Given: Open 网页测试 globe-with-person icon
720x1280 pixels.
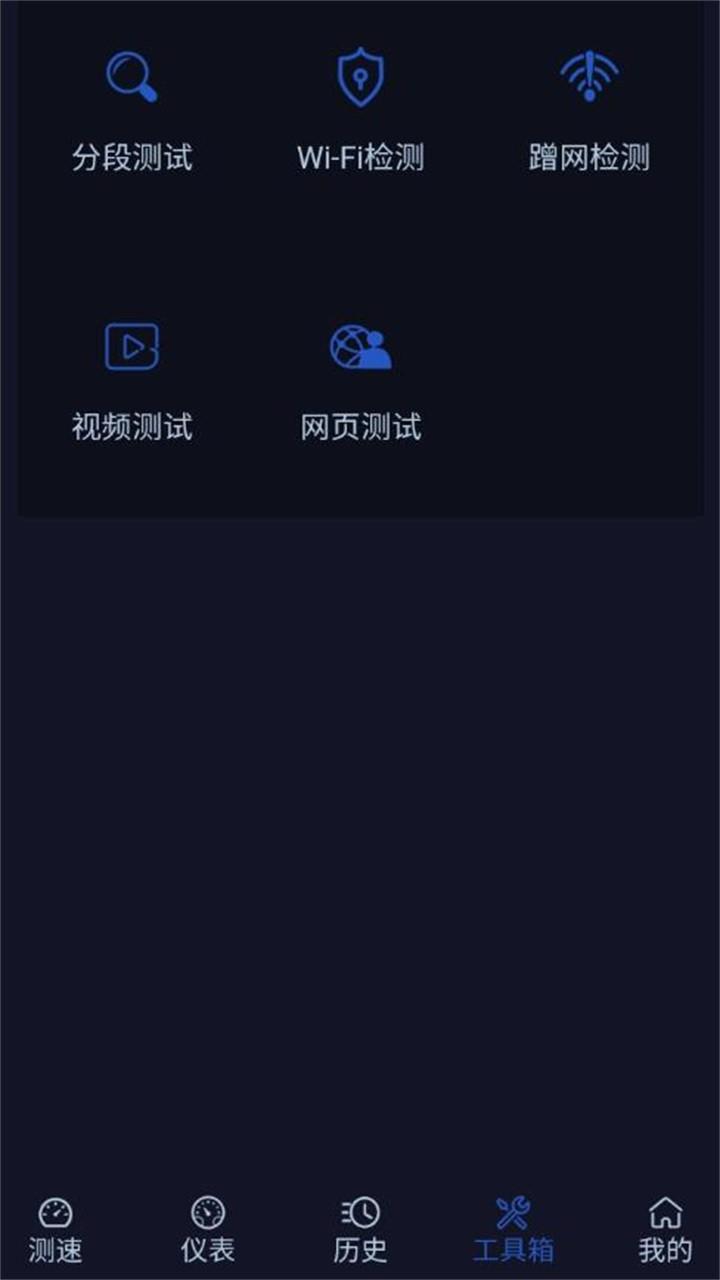Looking at the screenshot, I should tap(360, 346).
